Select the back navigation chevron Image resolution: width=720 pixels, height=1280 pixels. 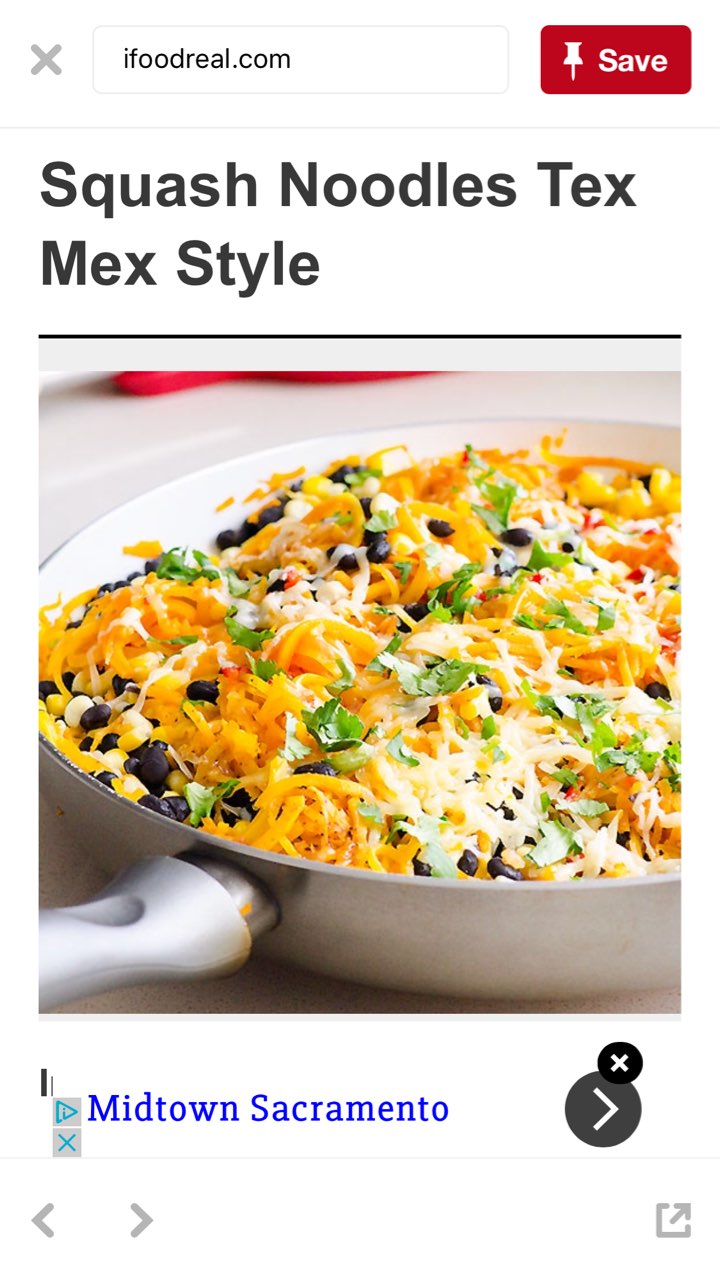pyautogui.click(x=44, y=1220)
